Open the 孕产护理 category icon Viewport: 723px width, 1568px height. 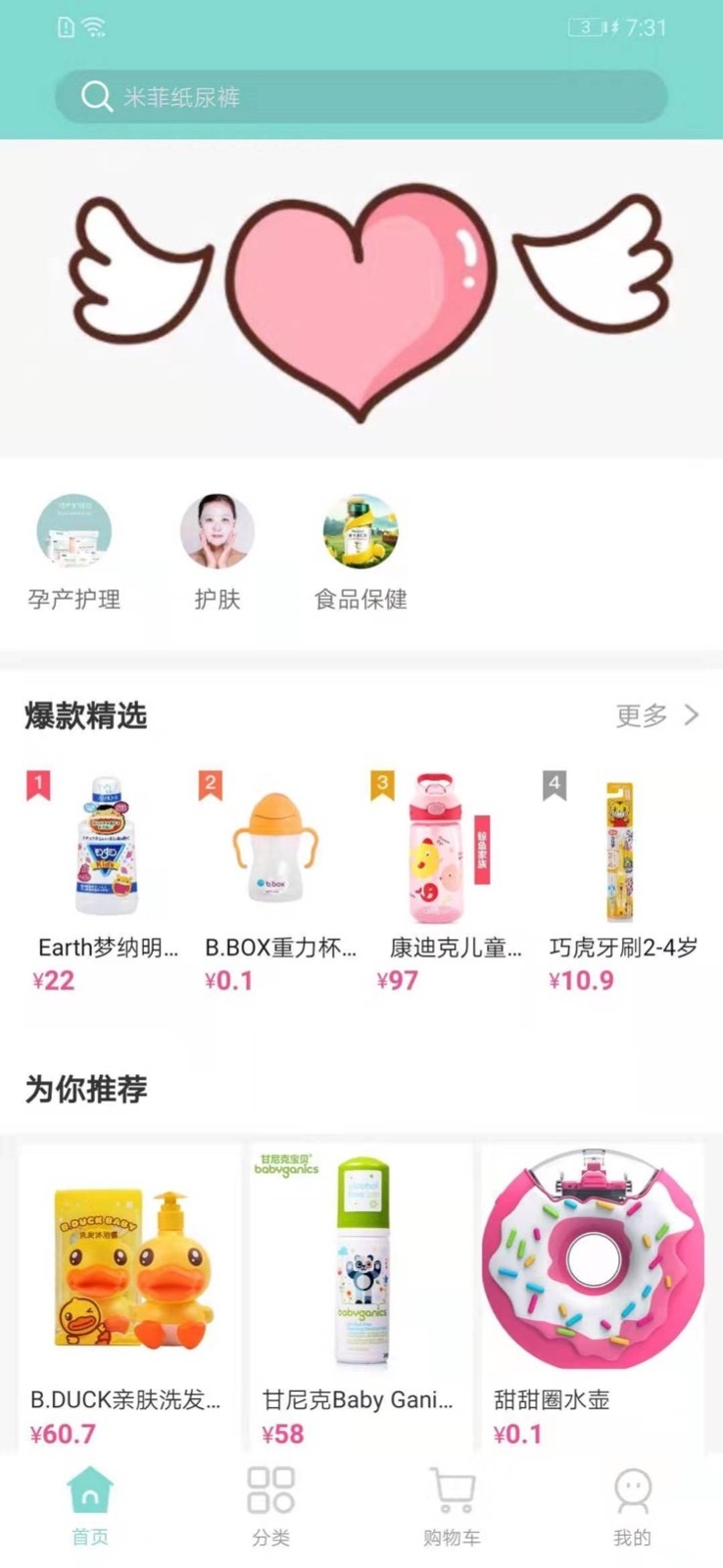coord(73,530)
